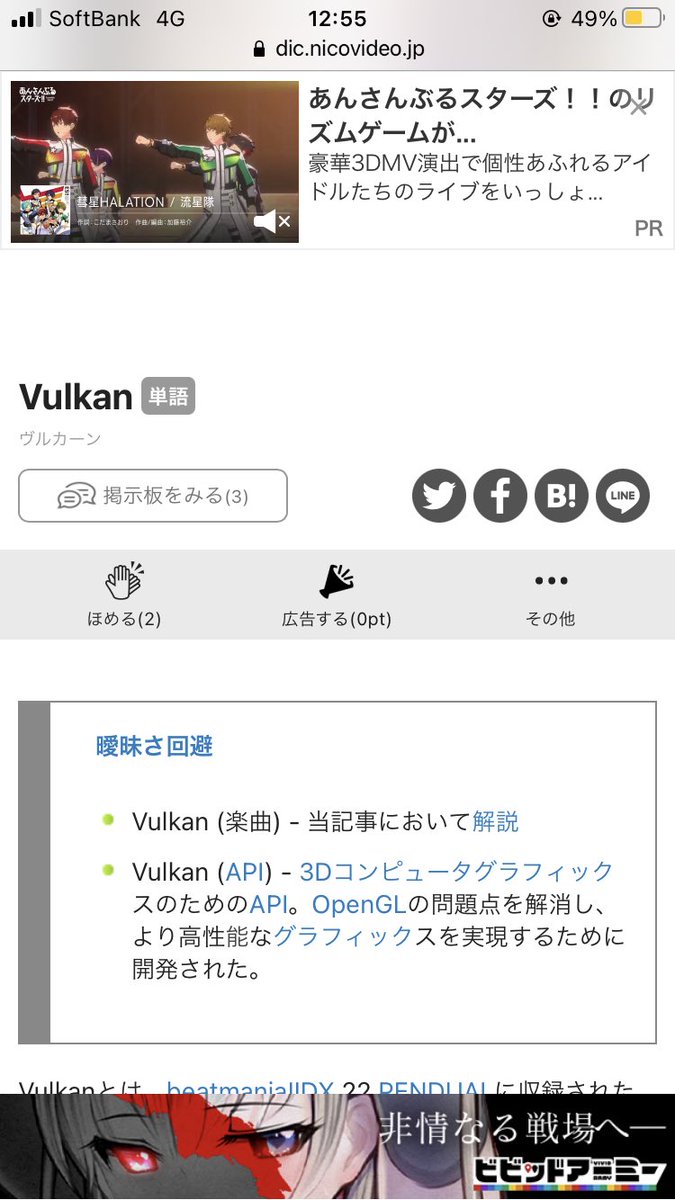Open the その他 more options menu
The image size is (675, 1200).
coord(551,595)
